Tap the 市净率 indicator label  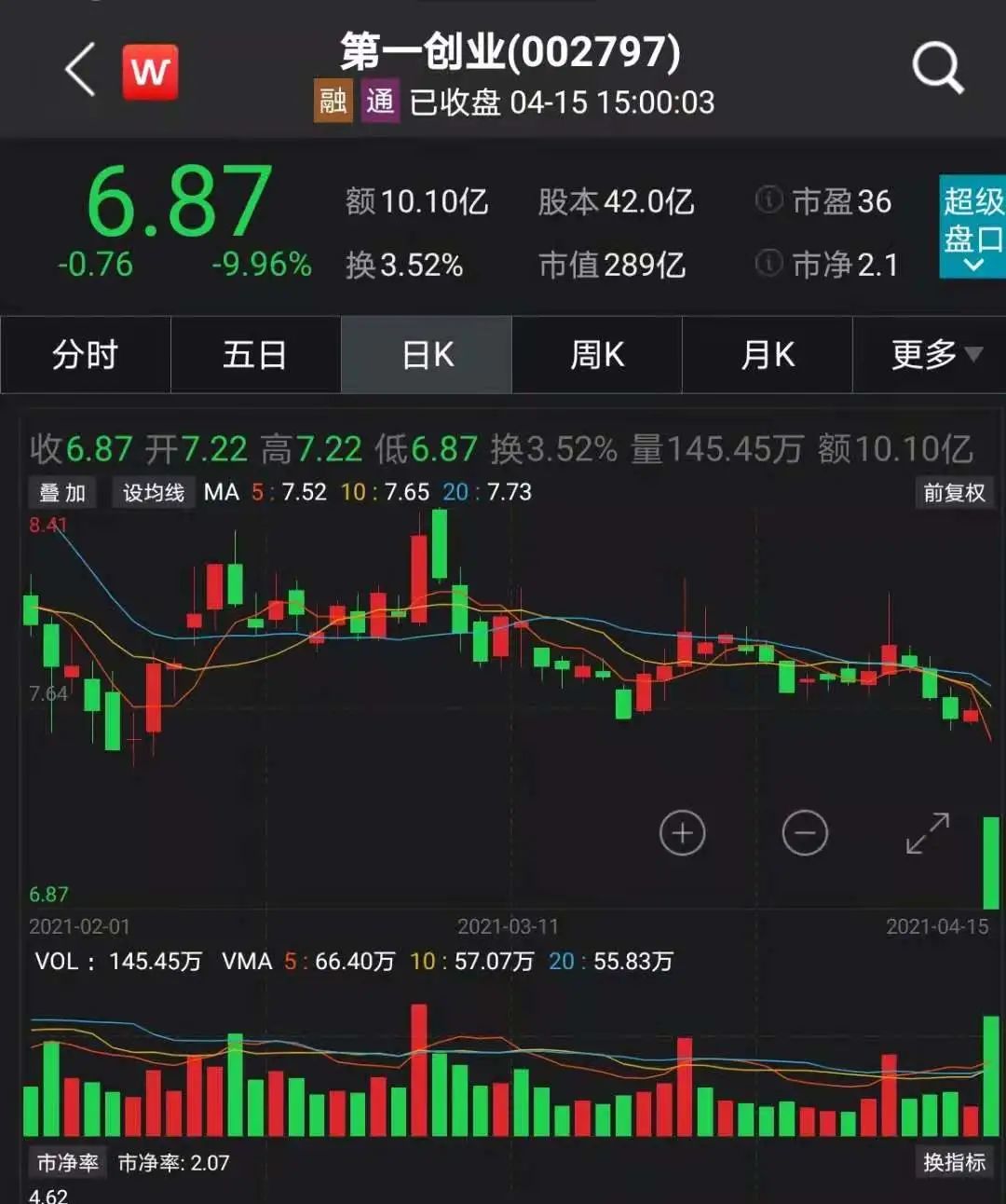[x=67, y=1163]
